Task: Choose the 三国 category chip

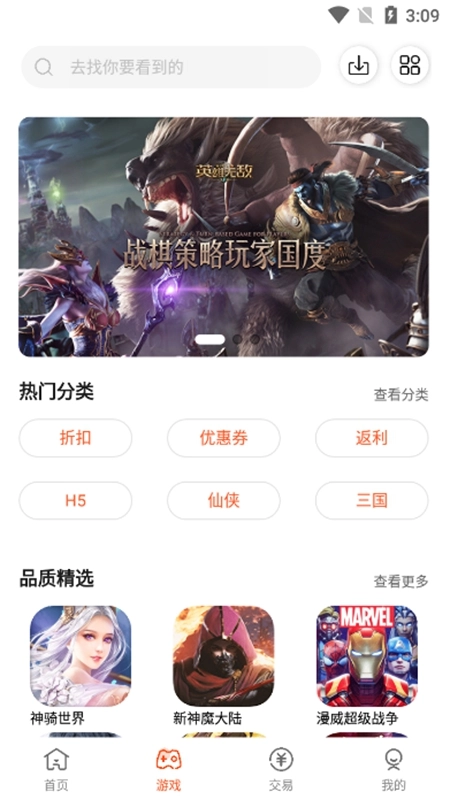Action: (371, 501)
